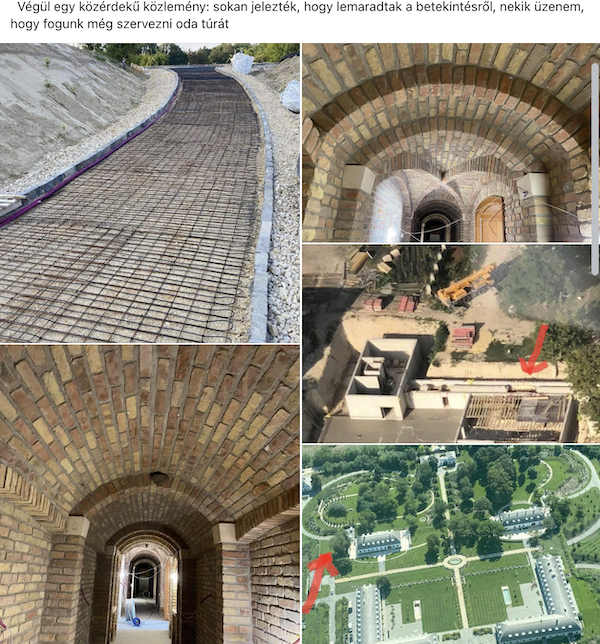Image resolution: width=600 pixels, height=644 pixels.
Task: Open the aerial park and palace photo
Action: [450, 544]
